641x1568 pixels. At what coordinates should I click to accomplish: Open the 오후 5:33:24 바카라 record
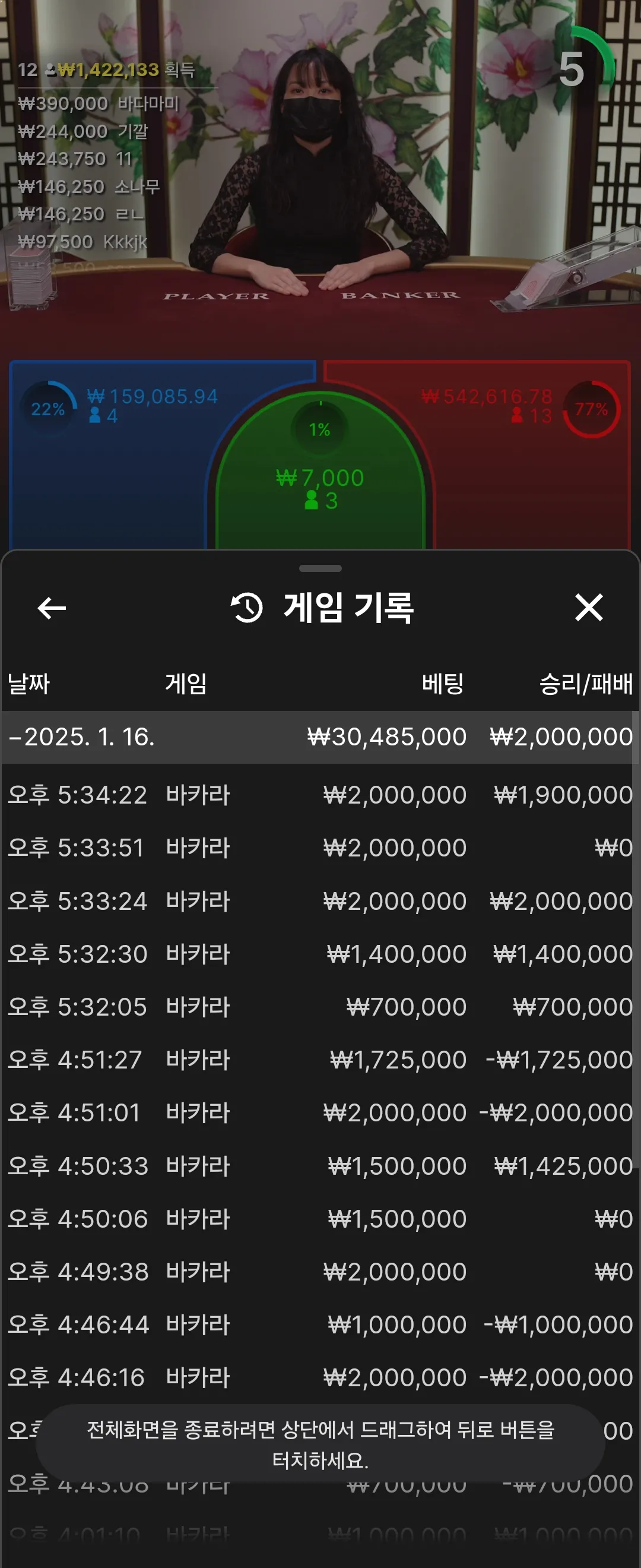[x=320, y=901]
